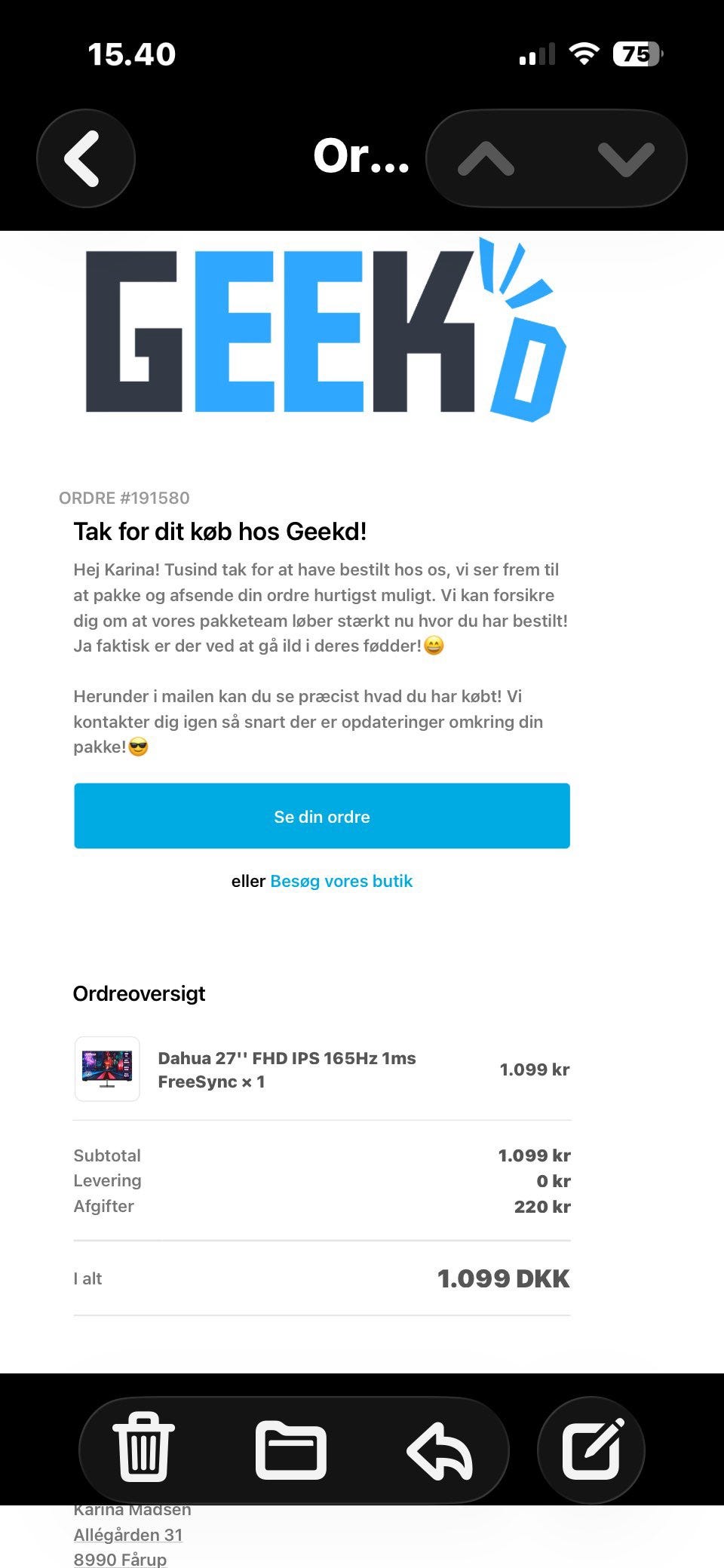Tap the order number ORDRE #191580
This screenshot has width=724, height=1568.
tap(124, 498)
